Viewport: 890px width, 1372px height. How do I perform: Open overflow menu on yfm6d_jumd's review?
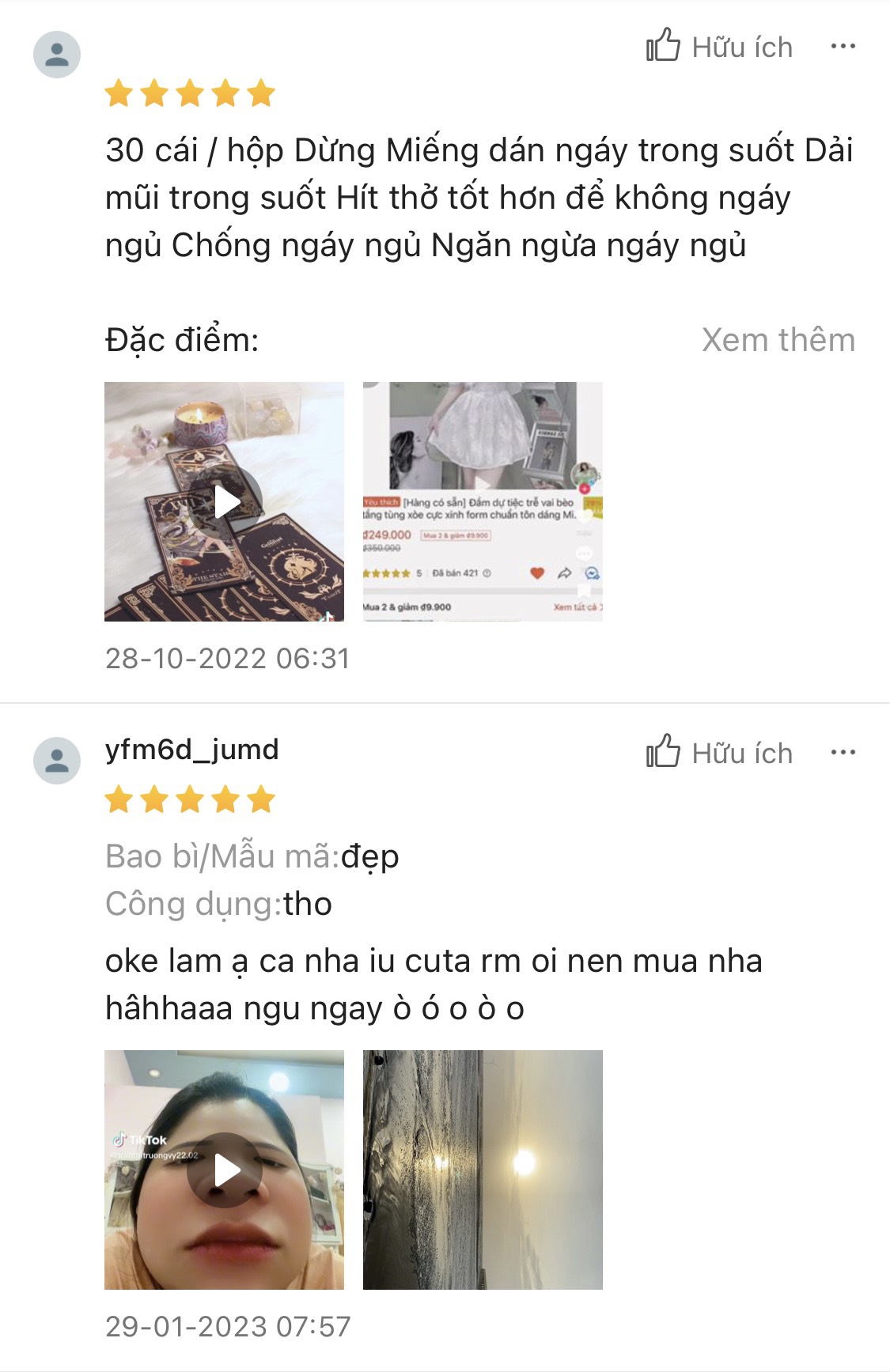click(843, 752)
